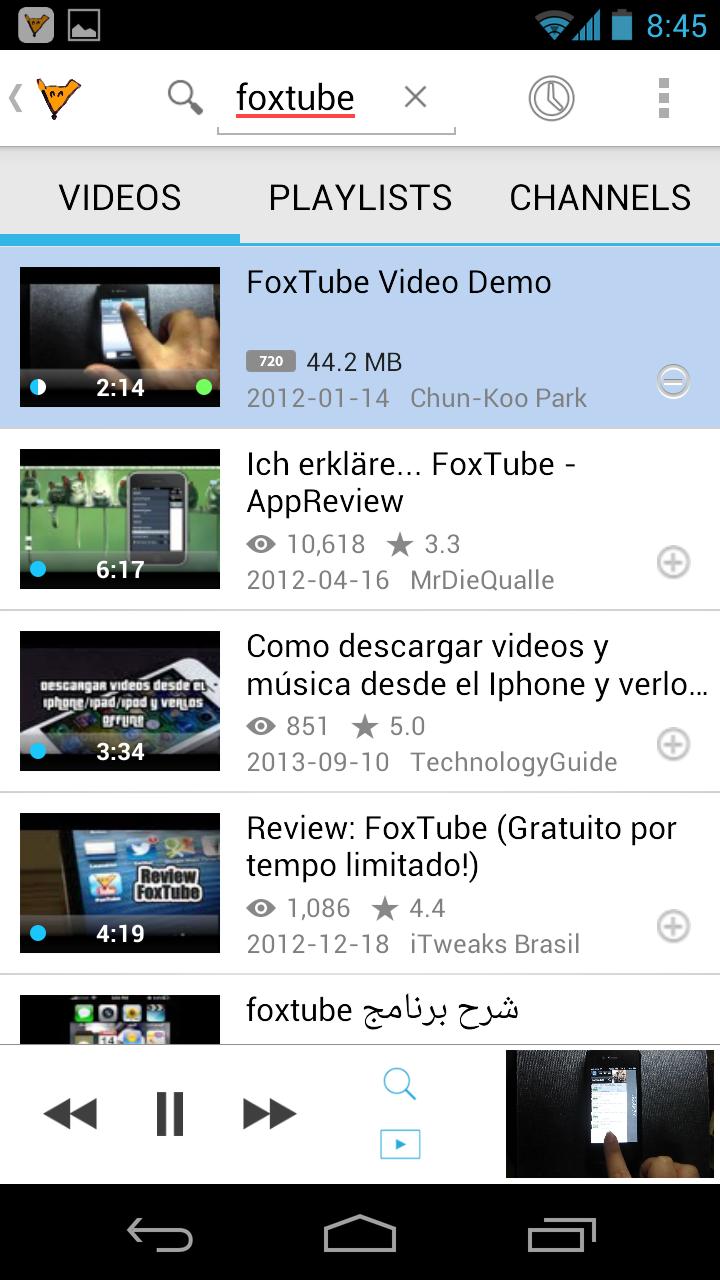The height and width of the screenshot is (1280, 720).
Task: Tap the bottom search magnifier icon
Action: click(399, 1083)
